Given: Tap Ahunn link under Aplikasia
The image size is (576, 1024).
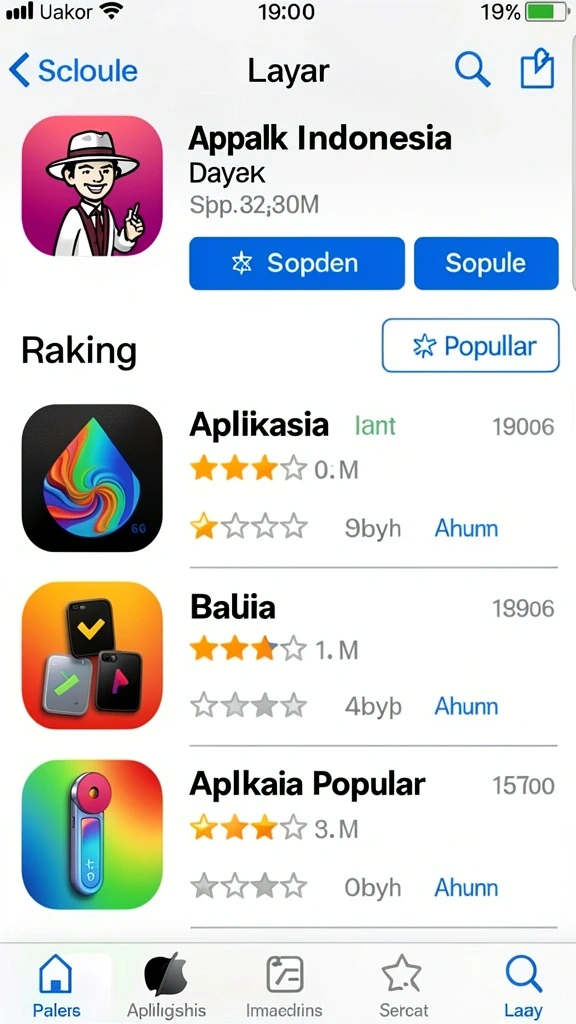Looking at the screenshot, I should pyautogui.click(x=466, y=528).
